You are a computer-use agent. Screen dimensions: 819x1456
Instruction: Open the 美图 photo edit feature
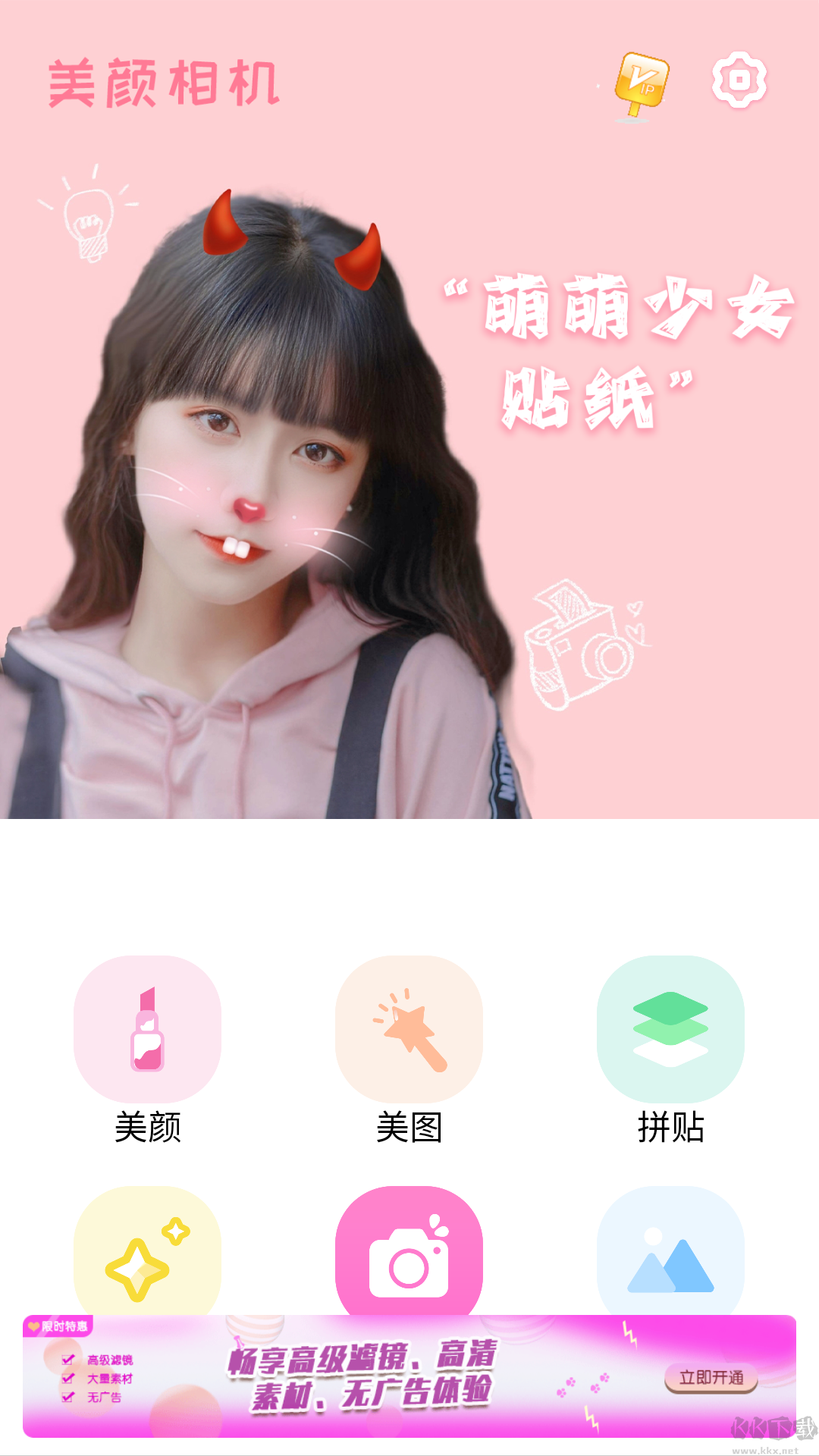point(409,1029)
